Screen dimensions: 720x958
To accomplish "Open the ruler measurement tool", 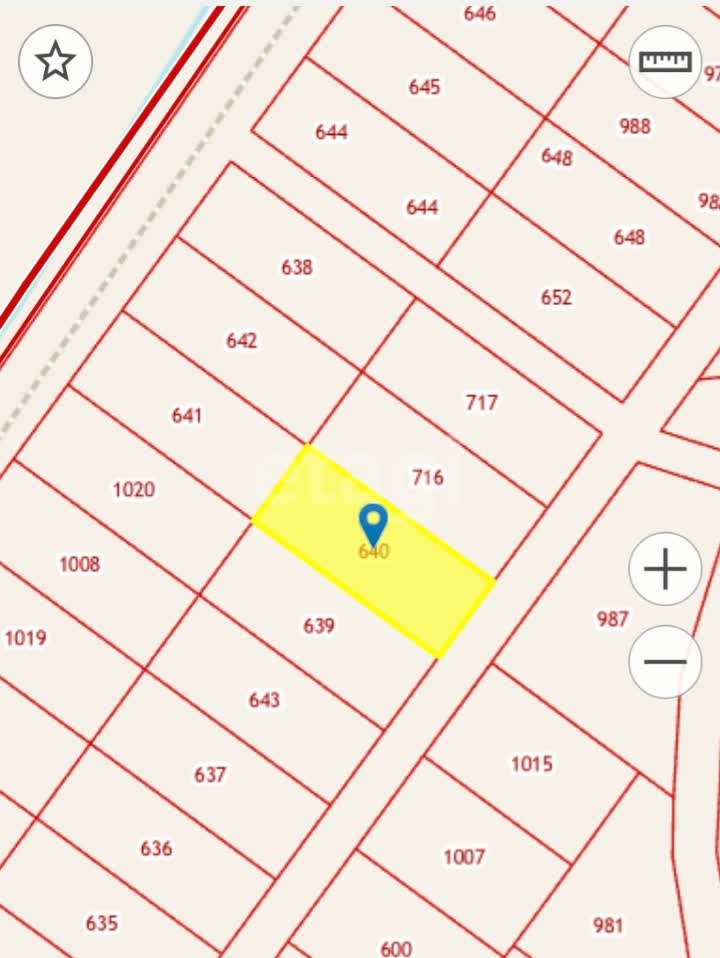I will [665, 61].
